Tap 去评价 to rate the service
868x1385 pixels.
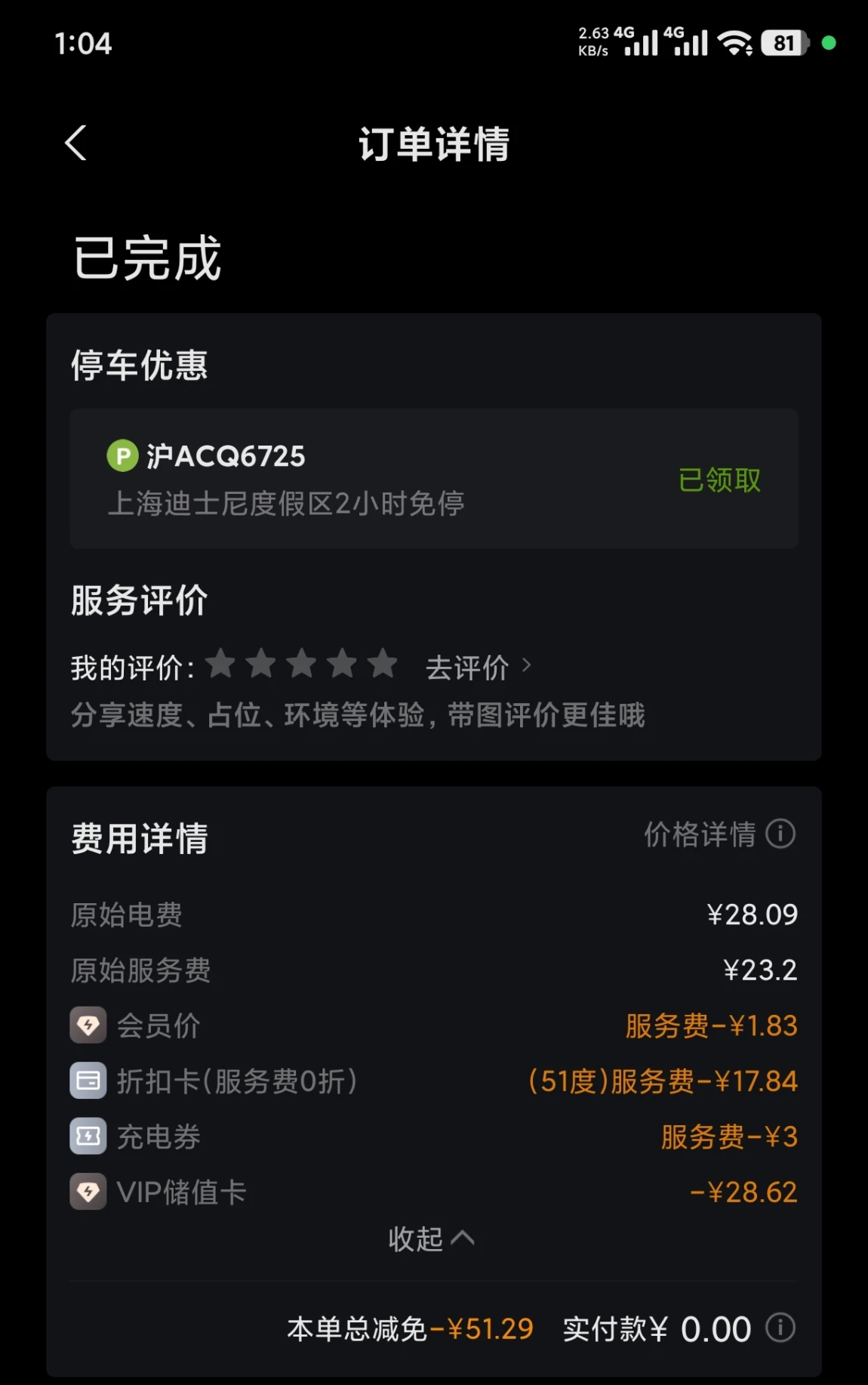pos(479,668)
